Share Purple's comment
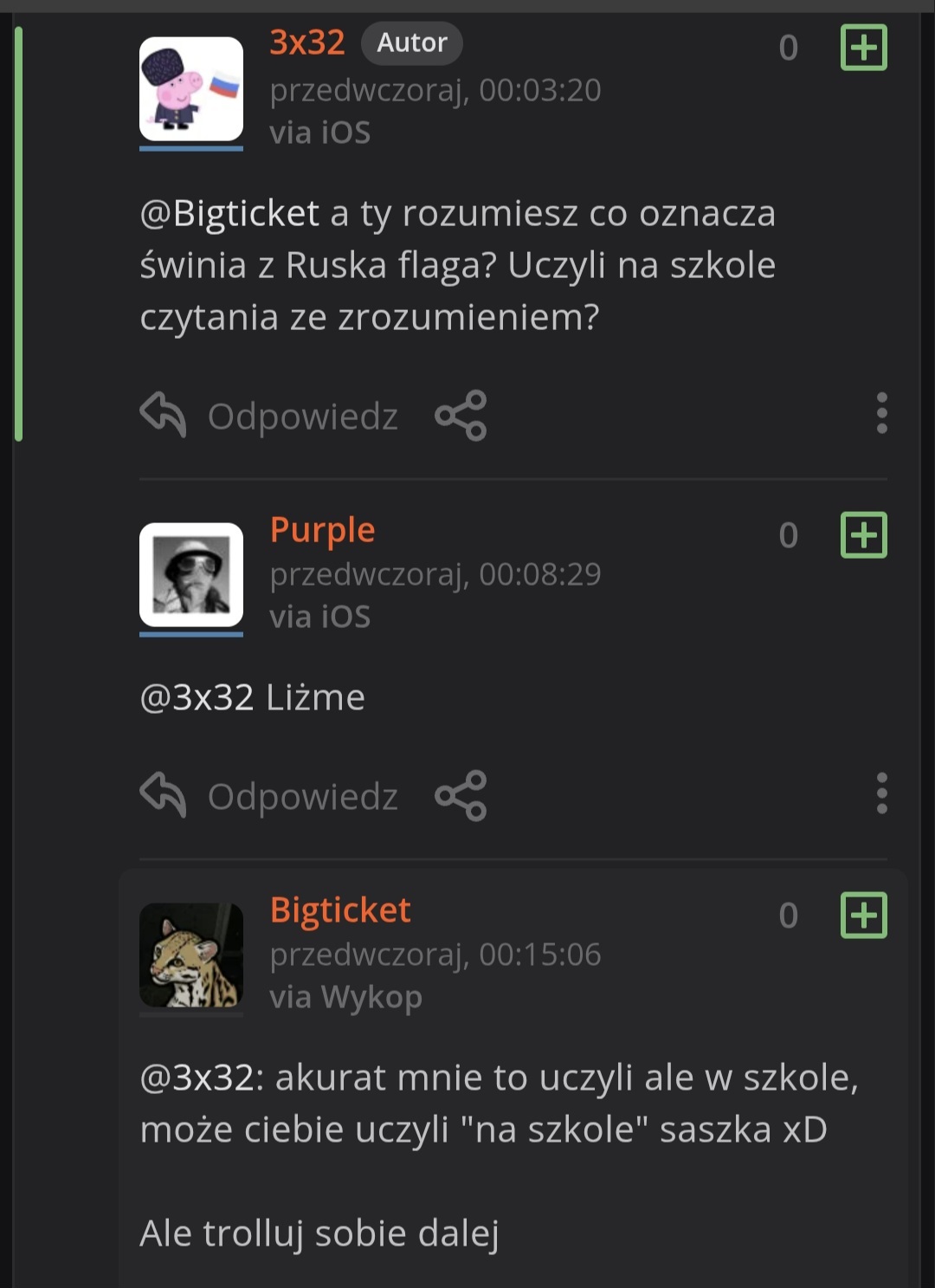Image resolution: width=935 pixels, height=1288 pixels. 461,795
